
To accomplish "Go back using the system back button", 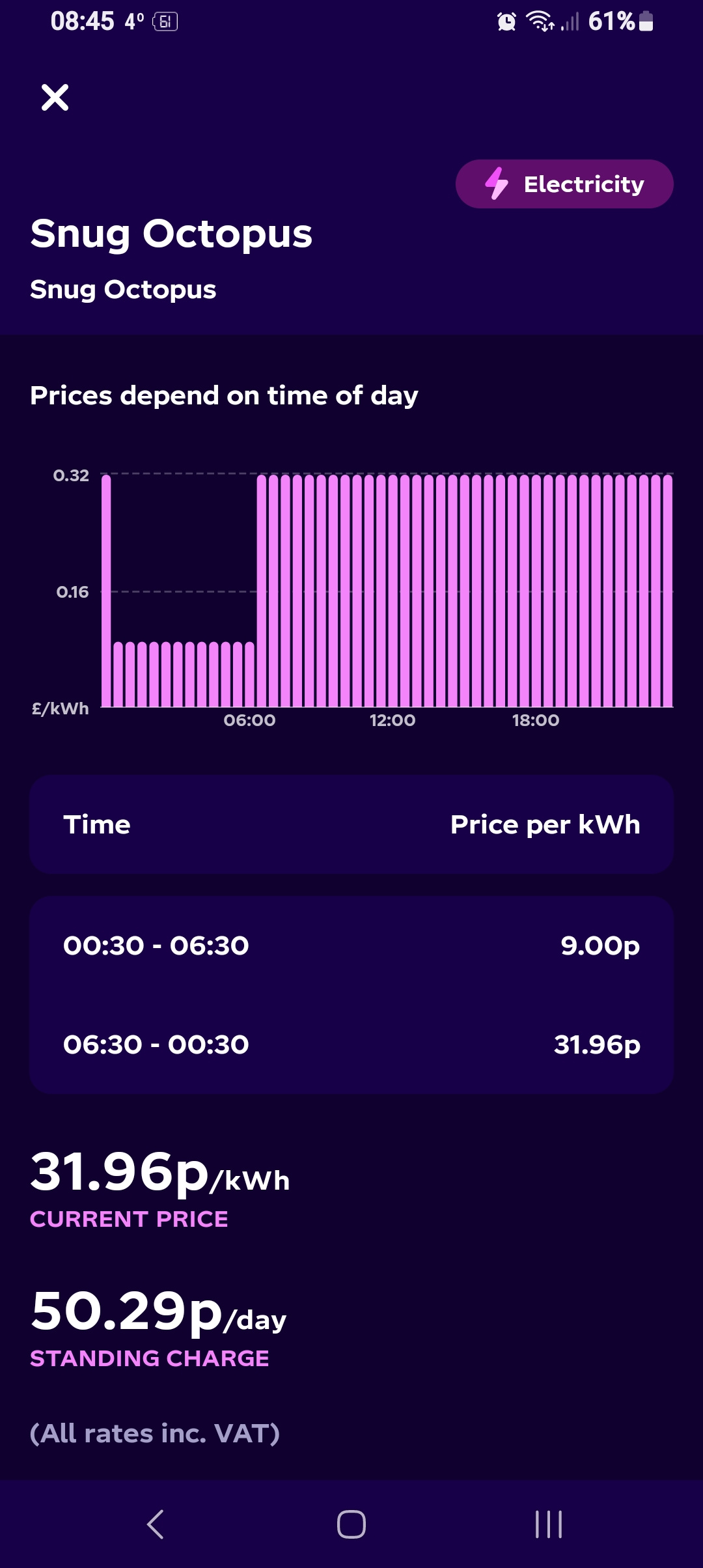I will (155, 1524).
